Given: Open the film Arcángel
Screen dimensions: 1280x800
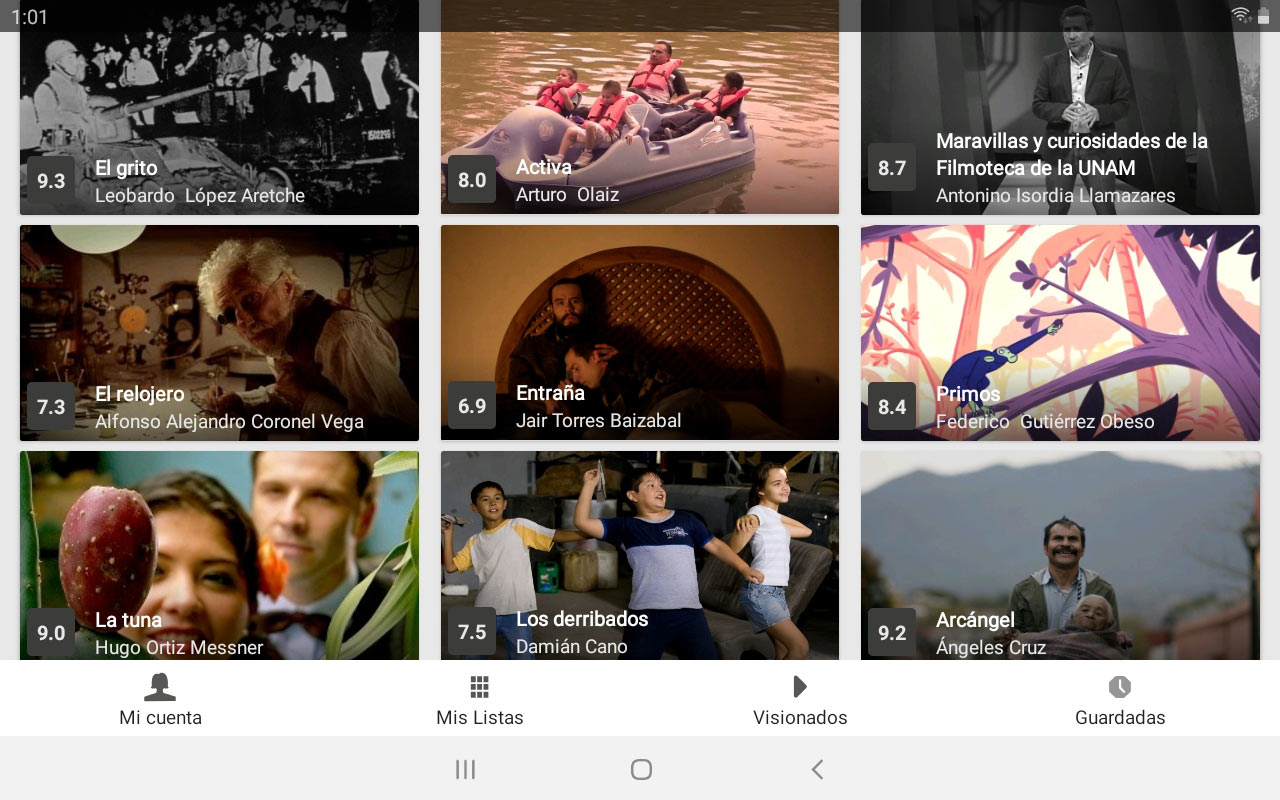Looking at the screenshot, I should tap(1060, 555).
